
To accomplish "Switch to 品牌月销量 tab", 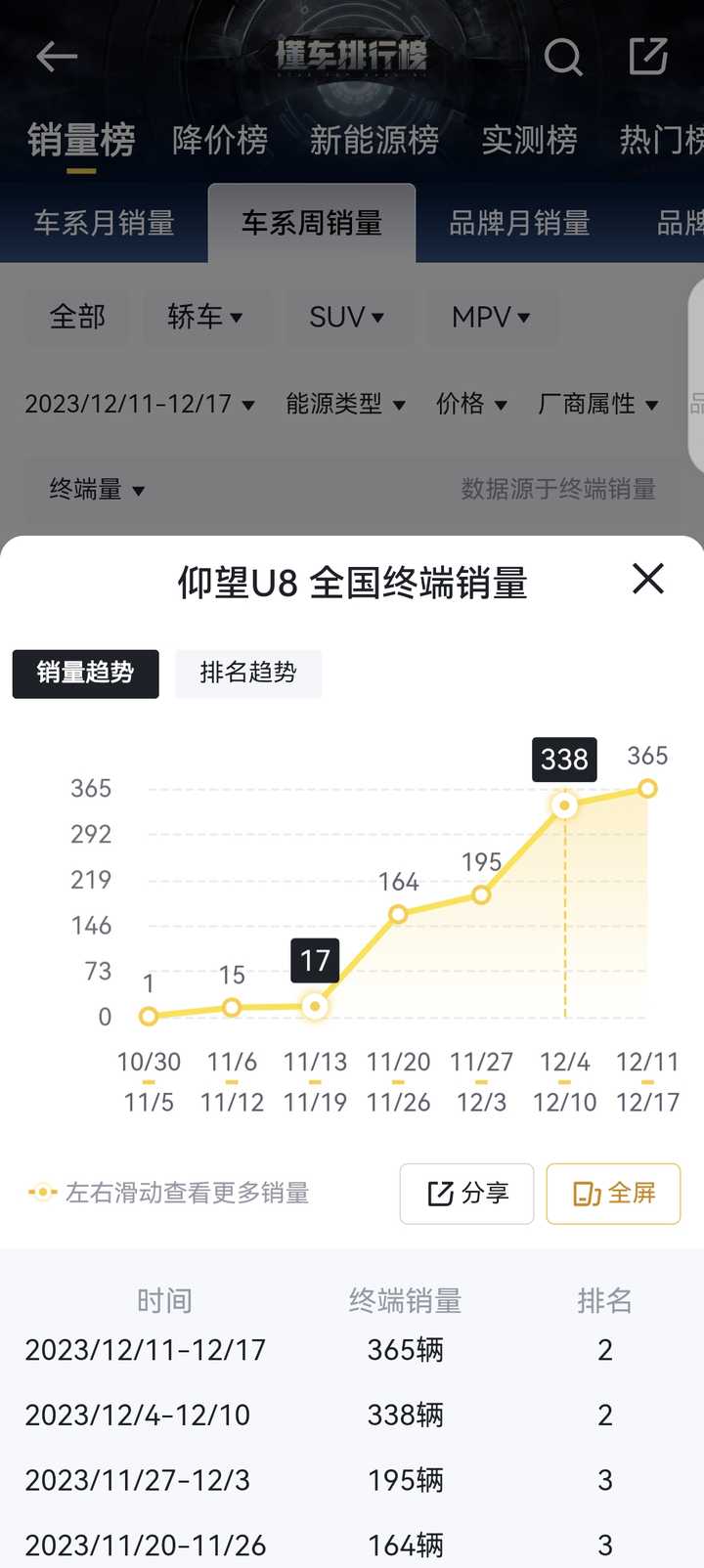I will (518, 224).
